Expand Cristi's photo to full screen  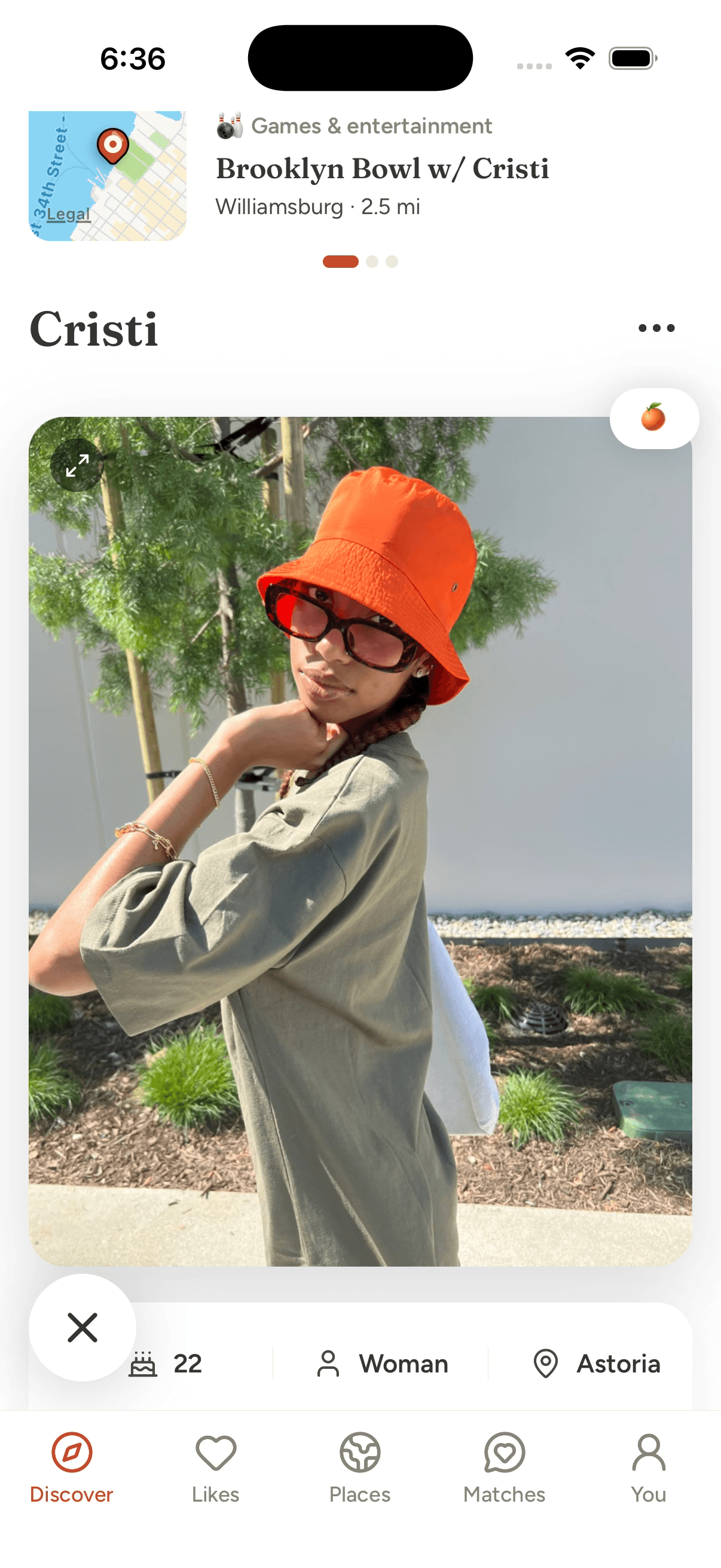coord(77,465)
